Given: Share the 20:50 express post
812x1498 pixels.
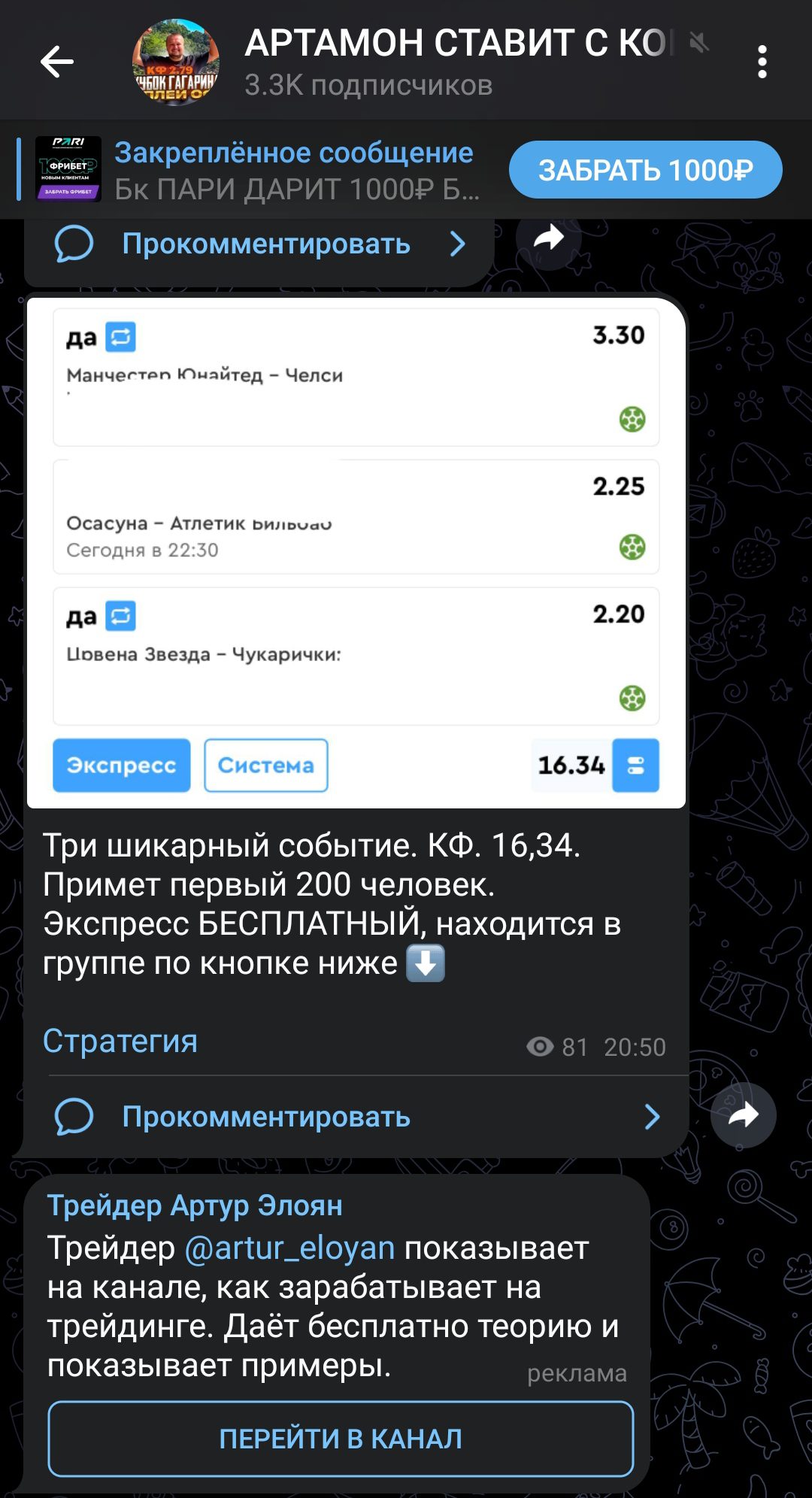Looking at the screenshot, I should tap(743, 1115).
